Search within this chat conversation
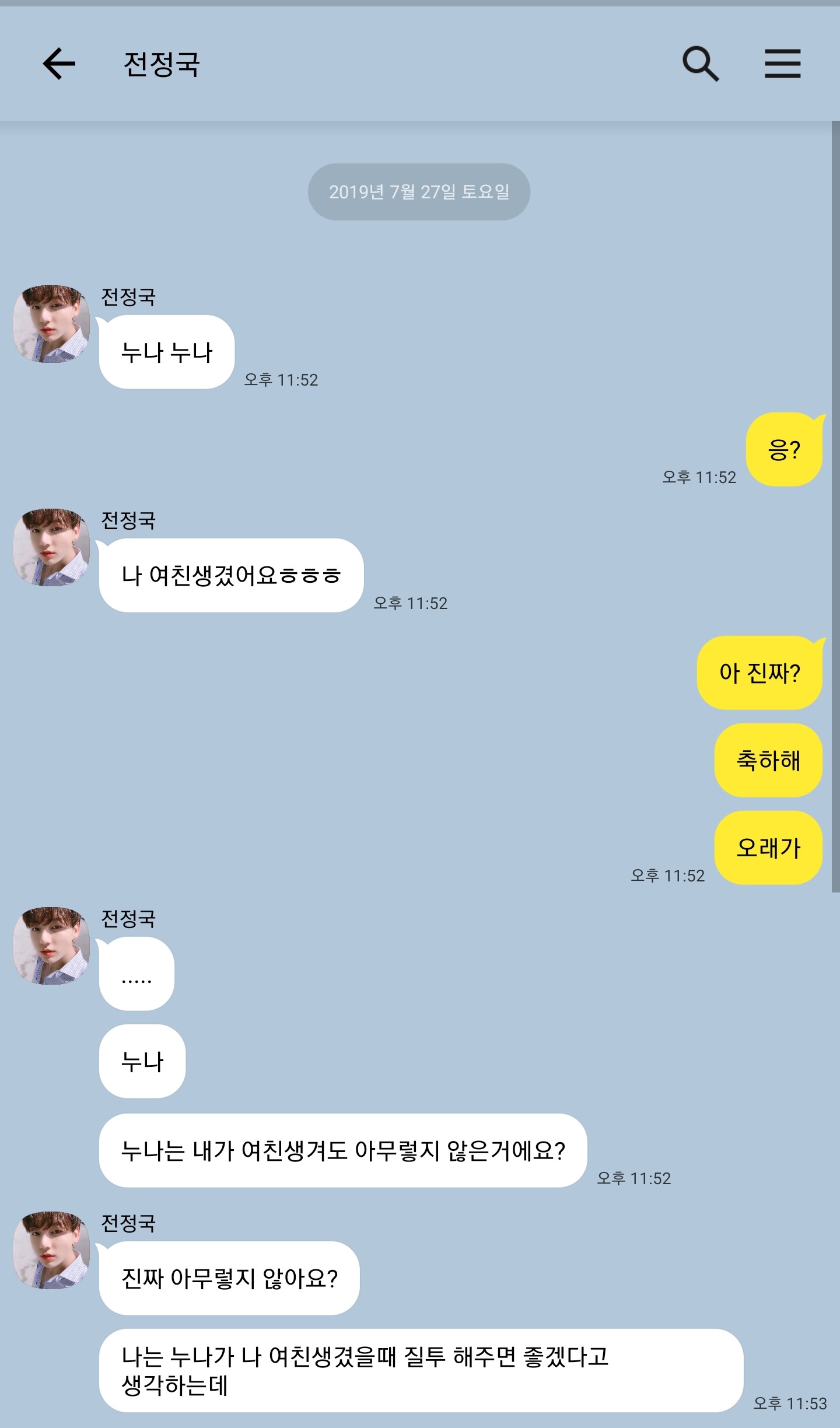 click(701, 64)
